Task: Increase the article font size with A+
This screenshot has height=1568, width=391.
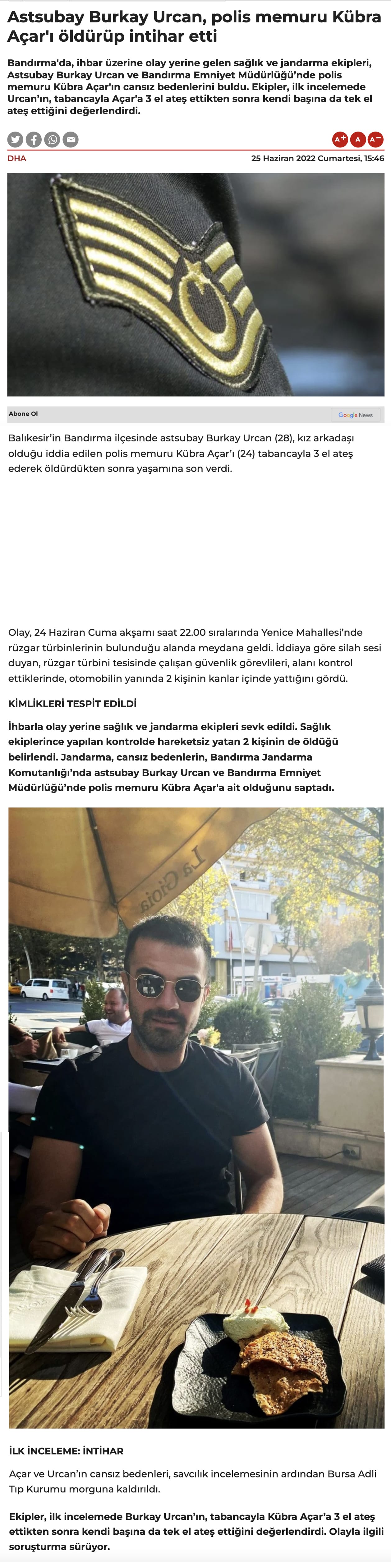Action: (x=340, y=139)
